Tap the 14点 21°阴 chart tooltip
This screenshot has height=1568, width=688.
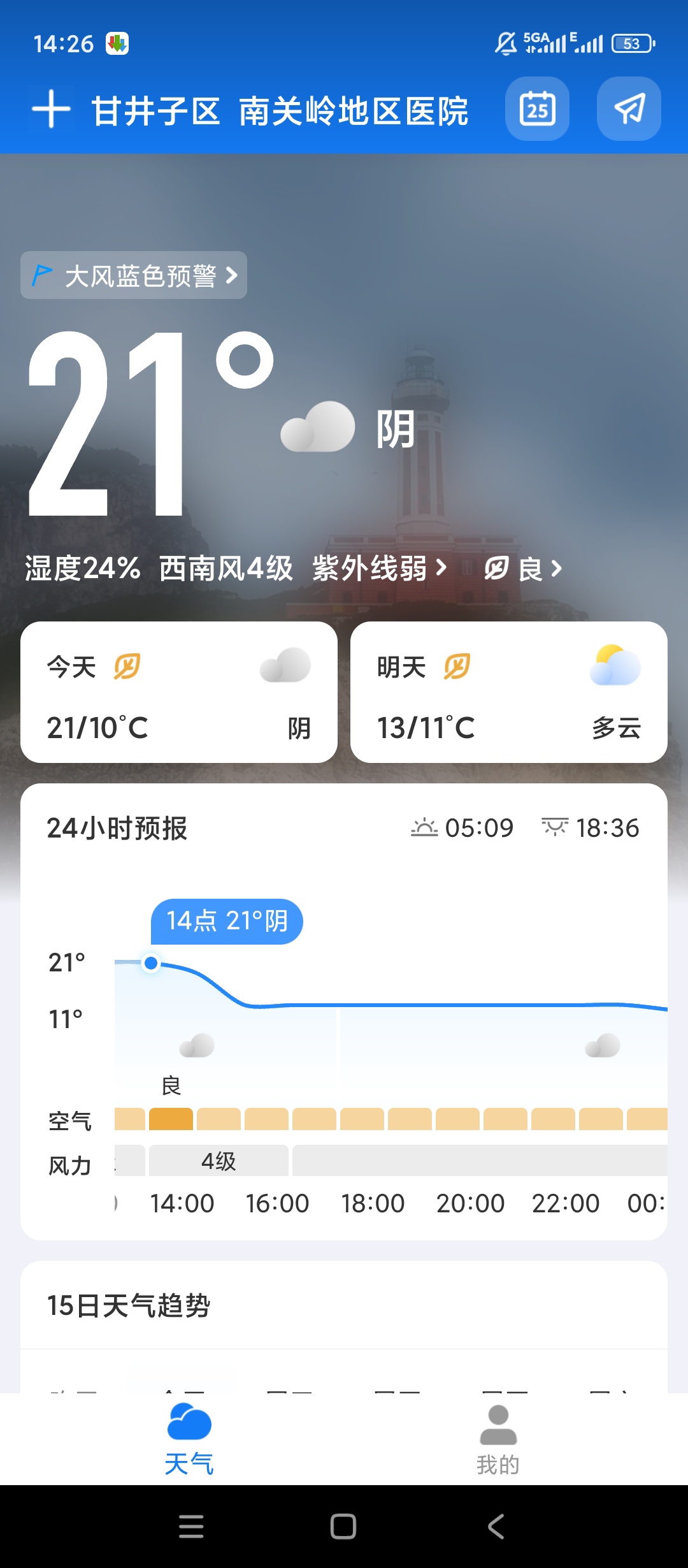pyautogui.click(x=226, y=920)
